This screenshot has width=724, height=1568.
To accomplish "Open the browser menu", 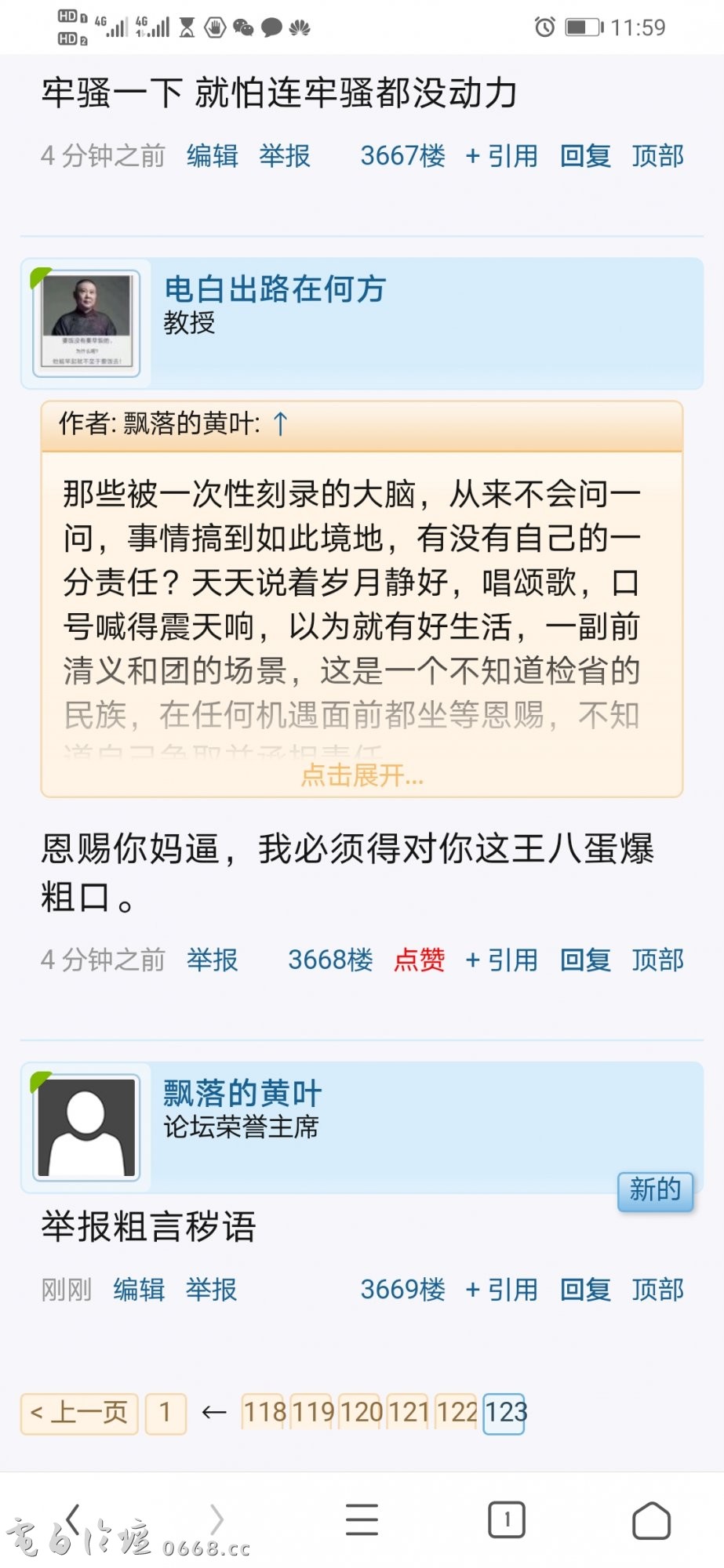I will pyautogui.click(x=362, y=1520).
